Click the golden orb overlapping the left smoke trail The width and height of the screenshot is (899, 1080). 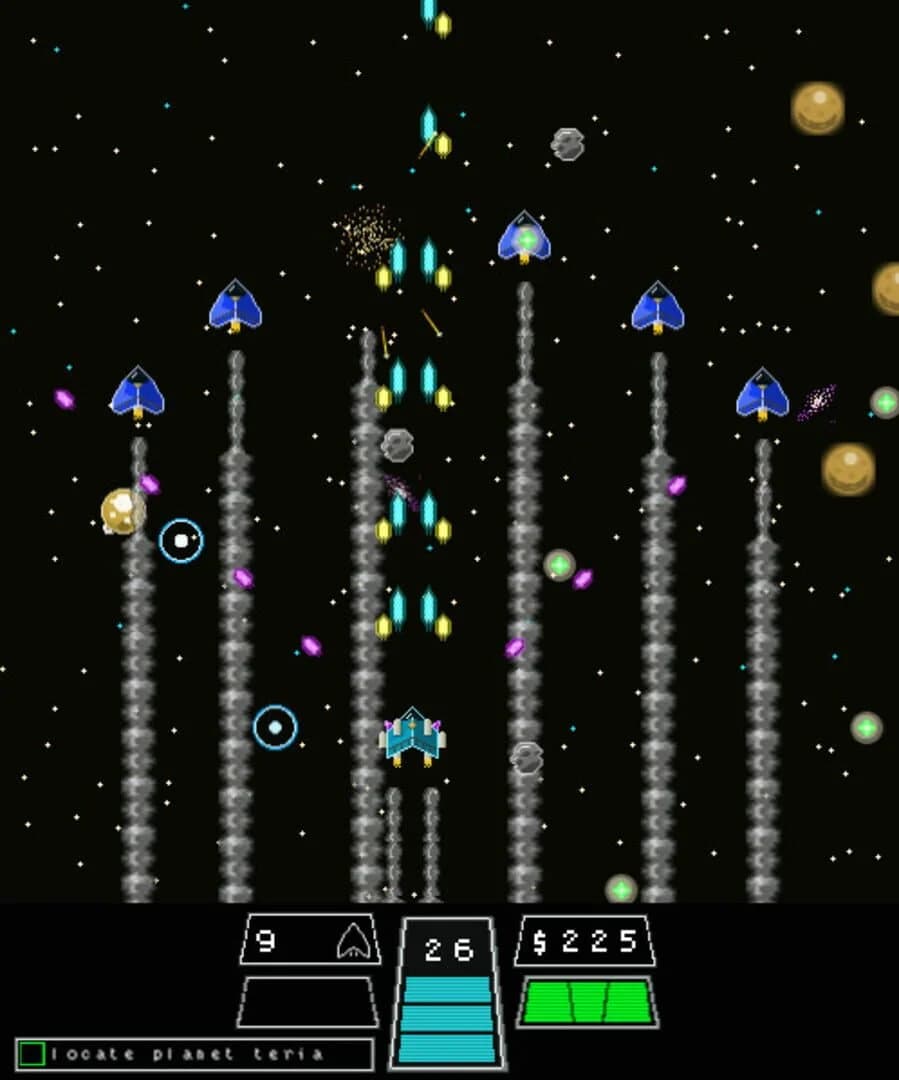click(120, 512)
